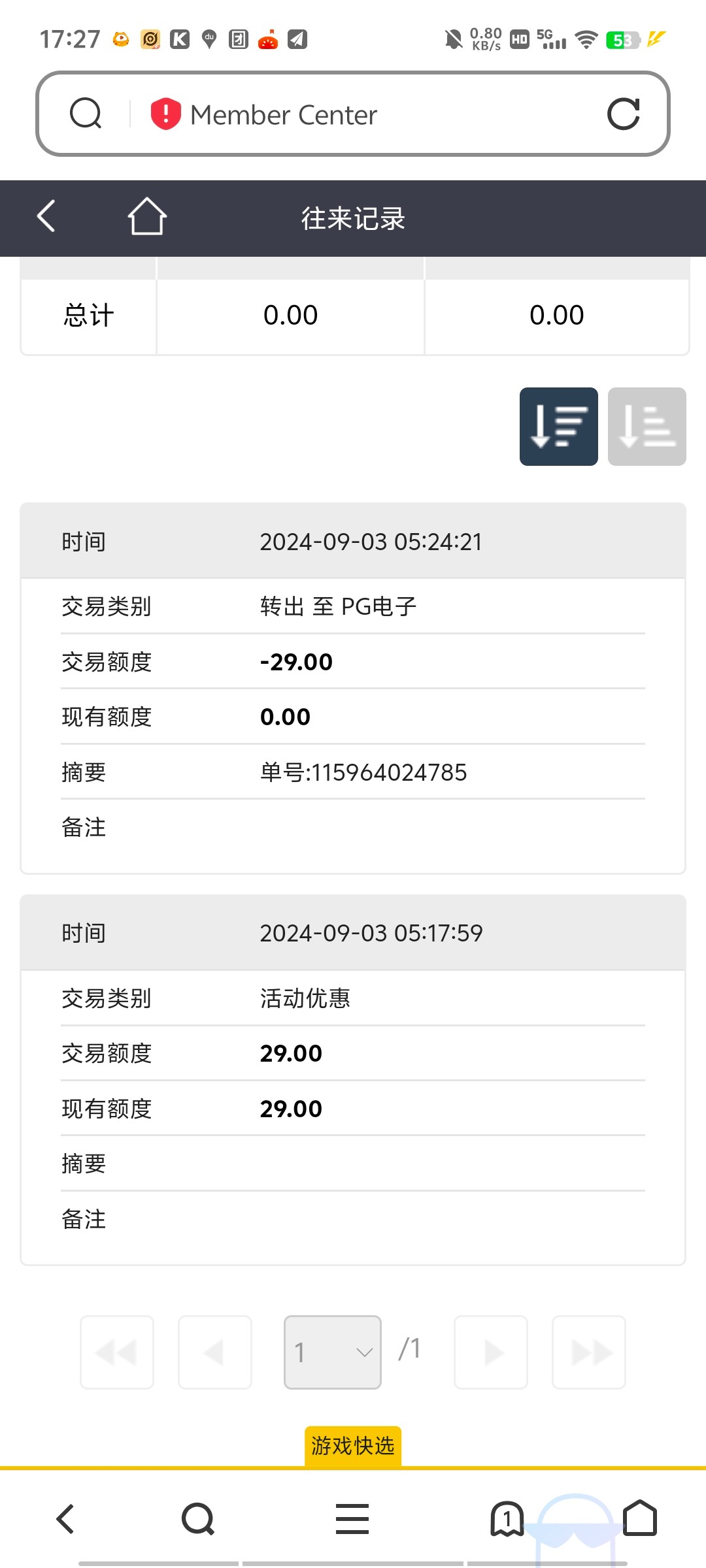The width and height of the screenshot is (706, 1568).
Task: Jump to the last page of records
Action: tap(589, 1352)
